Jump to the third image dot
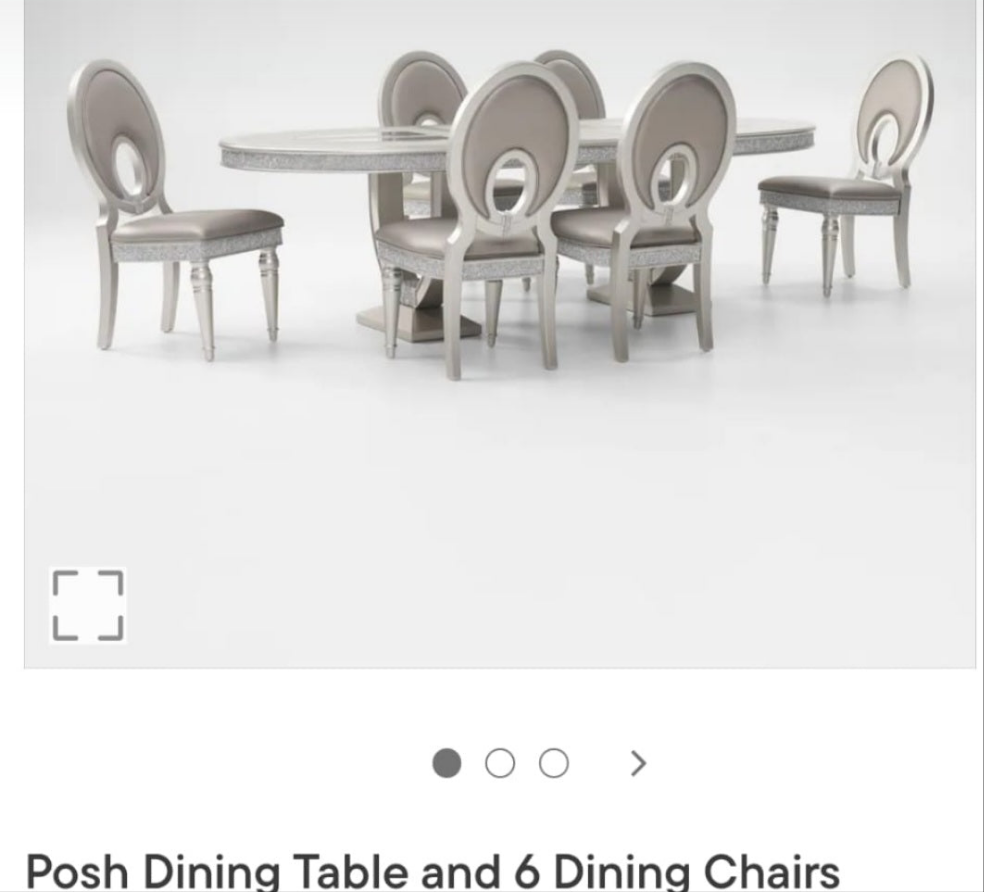 click(554, 764)
